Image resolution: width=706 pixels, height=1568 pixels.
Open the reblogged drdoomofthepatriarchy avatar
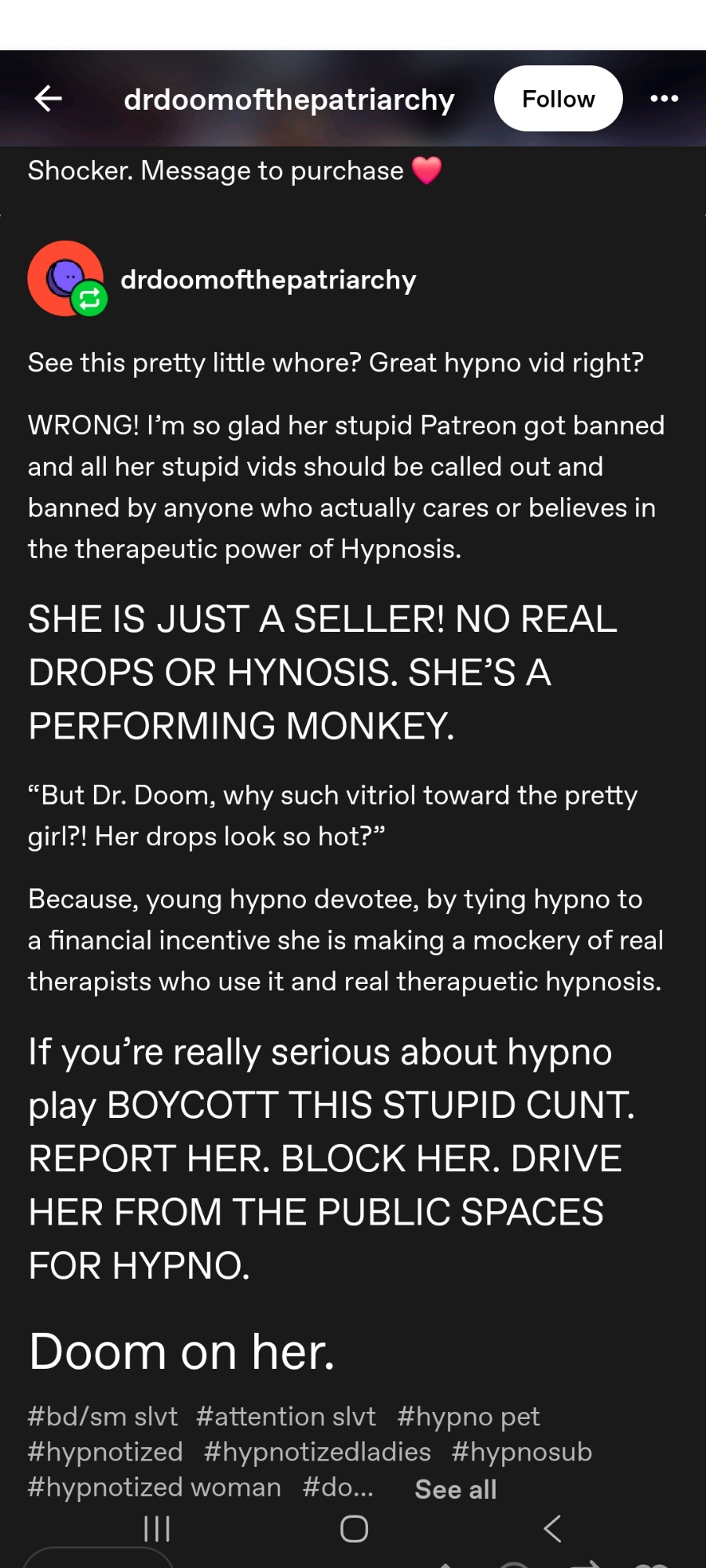coord(66,278)
